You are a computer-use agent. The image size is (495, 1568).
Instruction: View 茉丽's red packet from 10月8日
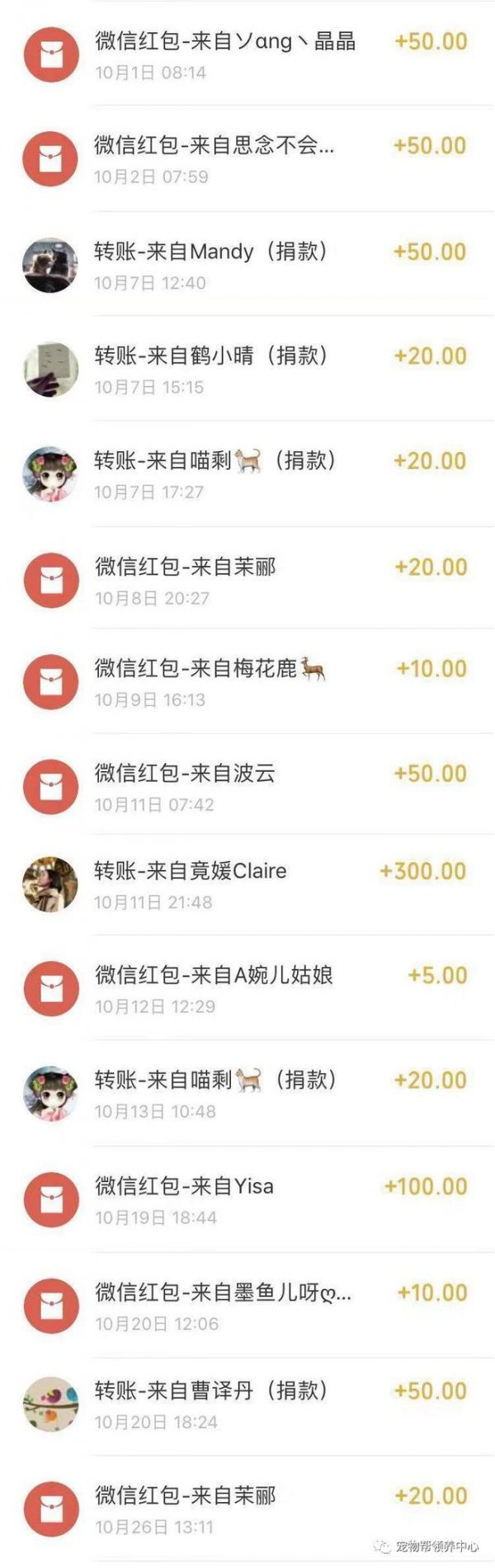click(247, 580)
